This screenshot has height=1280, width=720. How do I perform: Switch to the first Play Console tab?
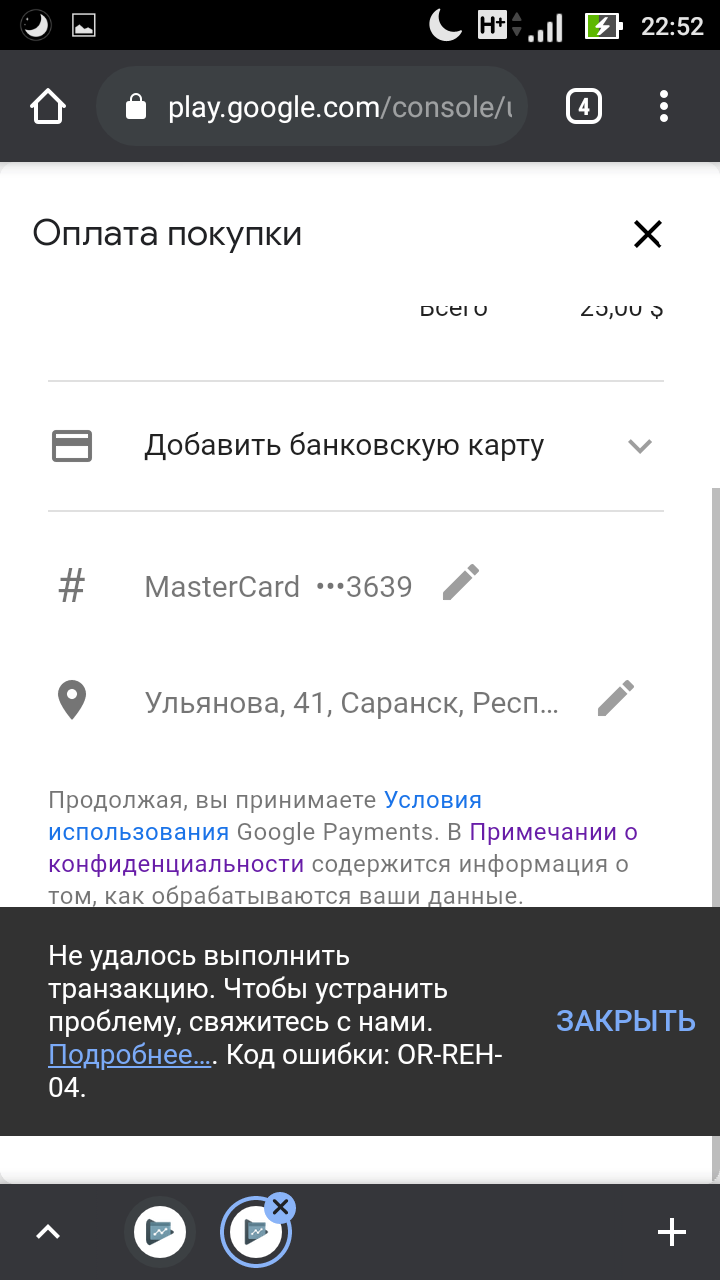160,1232
